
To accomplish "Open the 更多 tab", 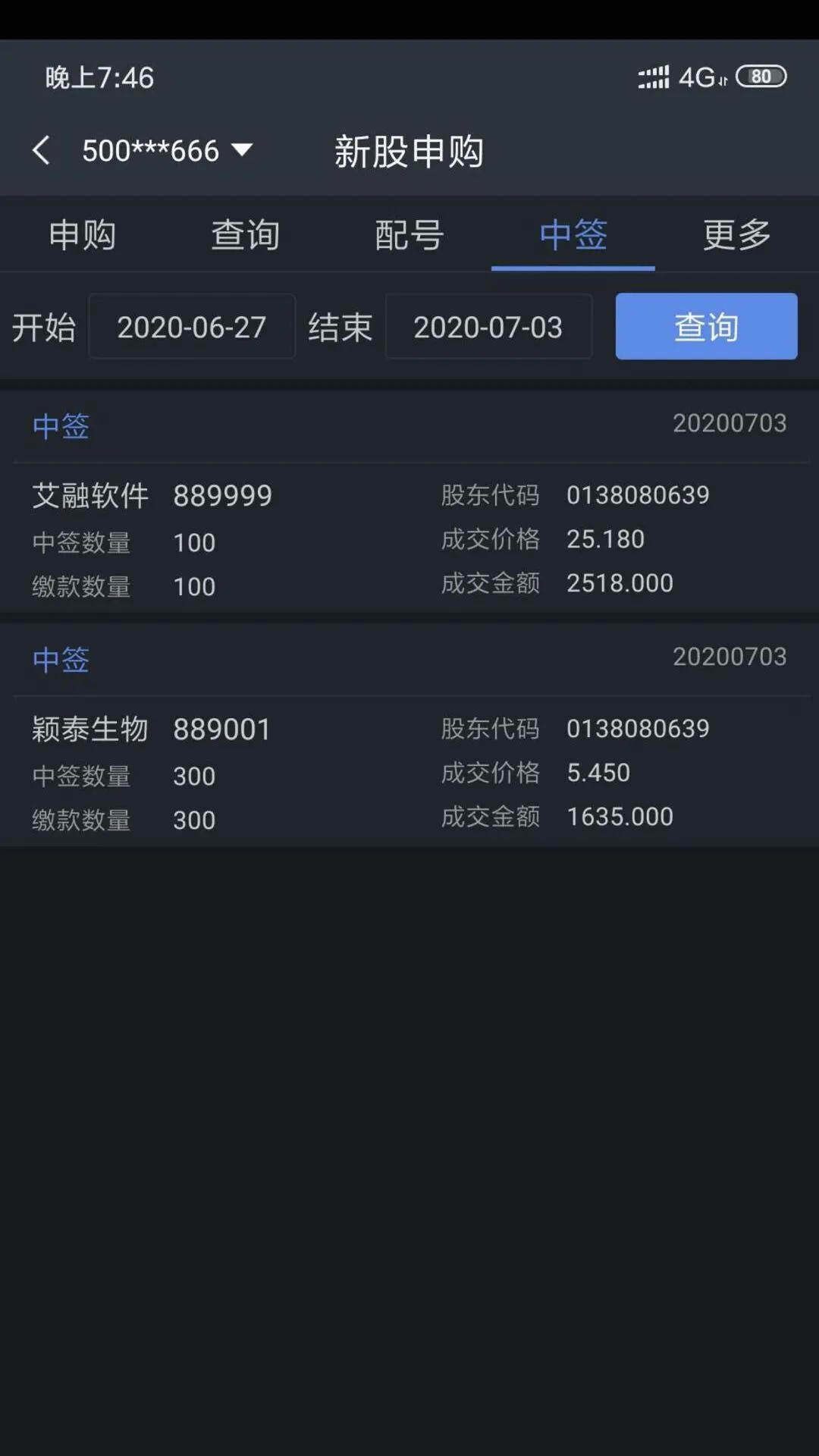I will 736,234.
